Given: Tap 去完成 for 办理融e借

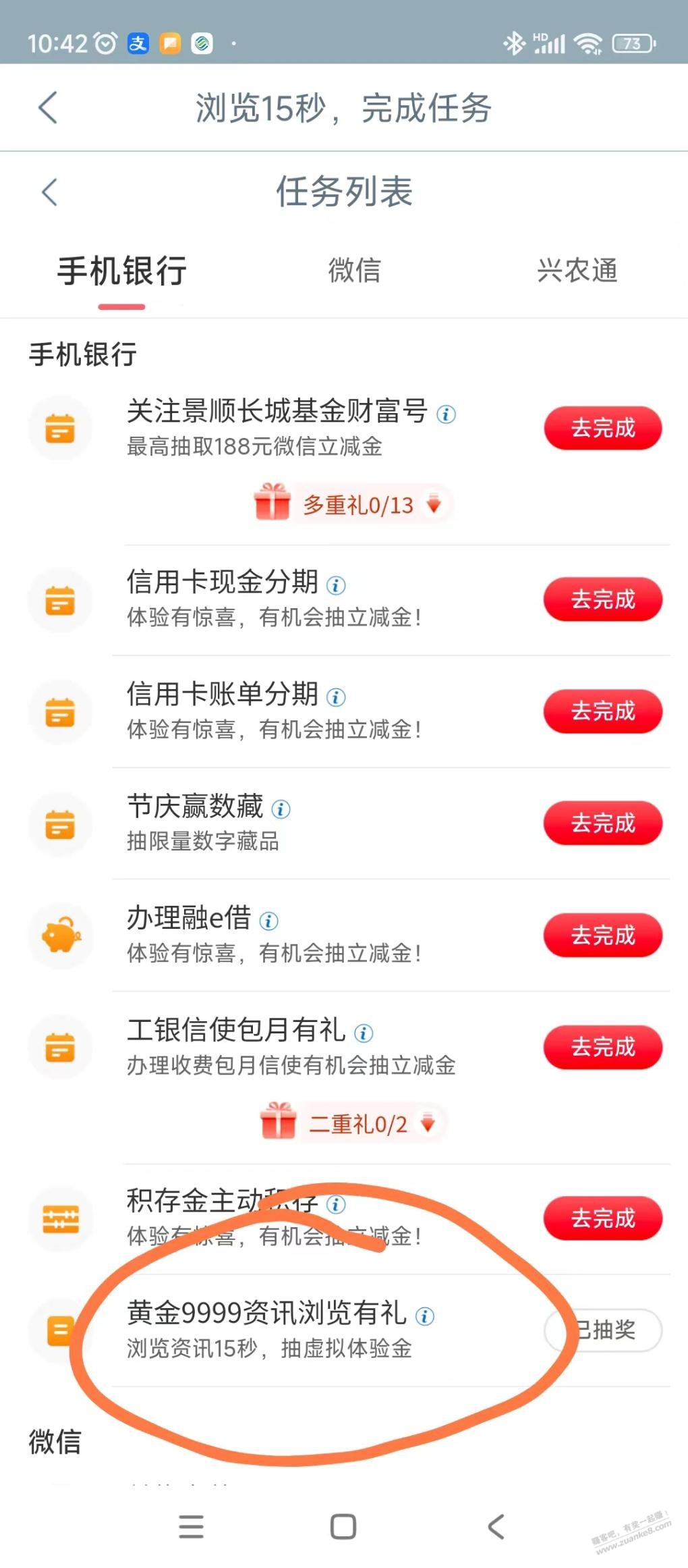Looking at the screenshot, I should coord(603,936).
